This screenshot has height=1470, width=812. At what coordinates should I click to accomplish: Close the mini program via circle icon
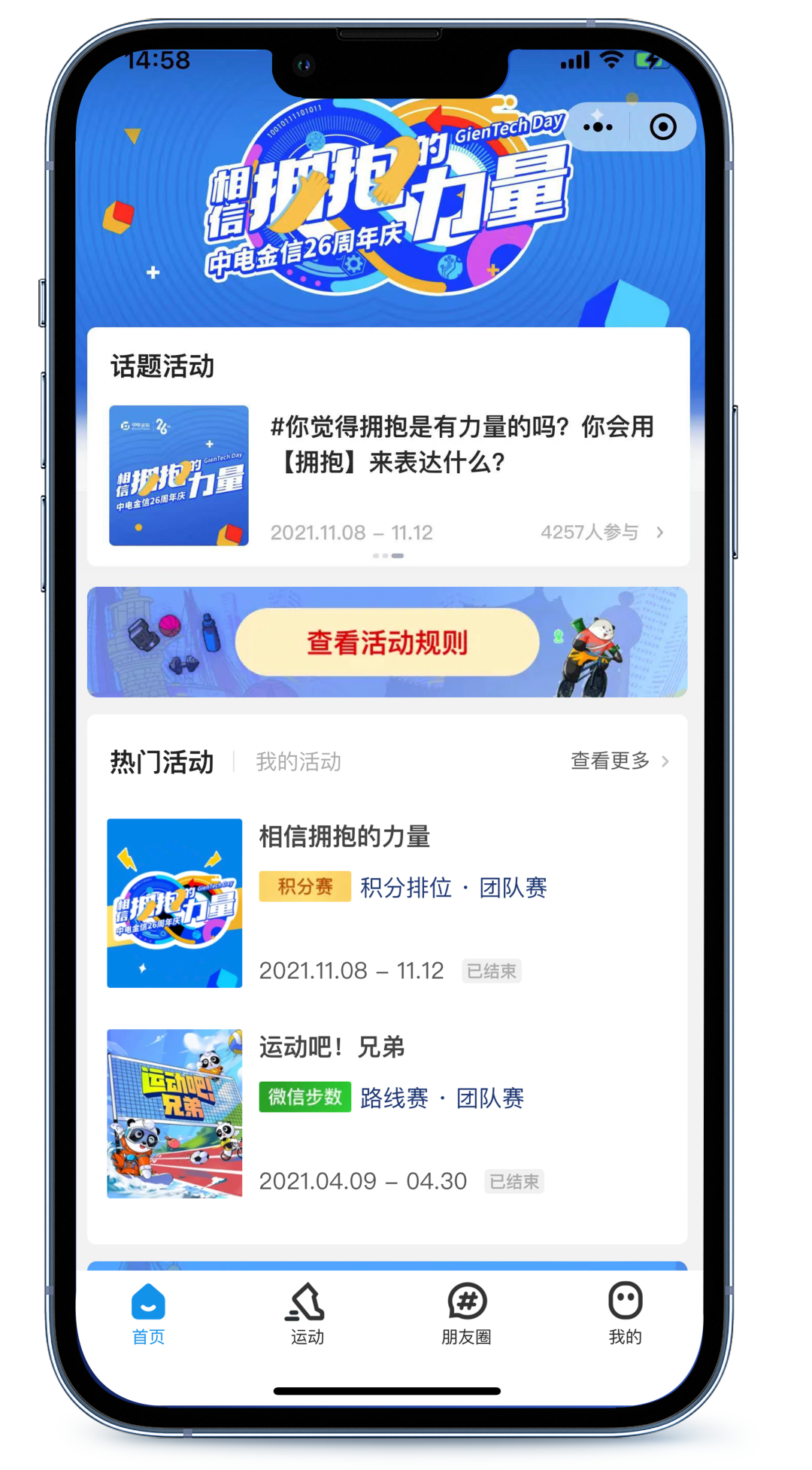click(x=662, y=127)
